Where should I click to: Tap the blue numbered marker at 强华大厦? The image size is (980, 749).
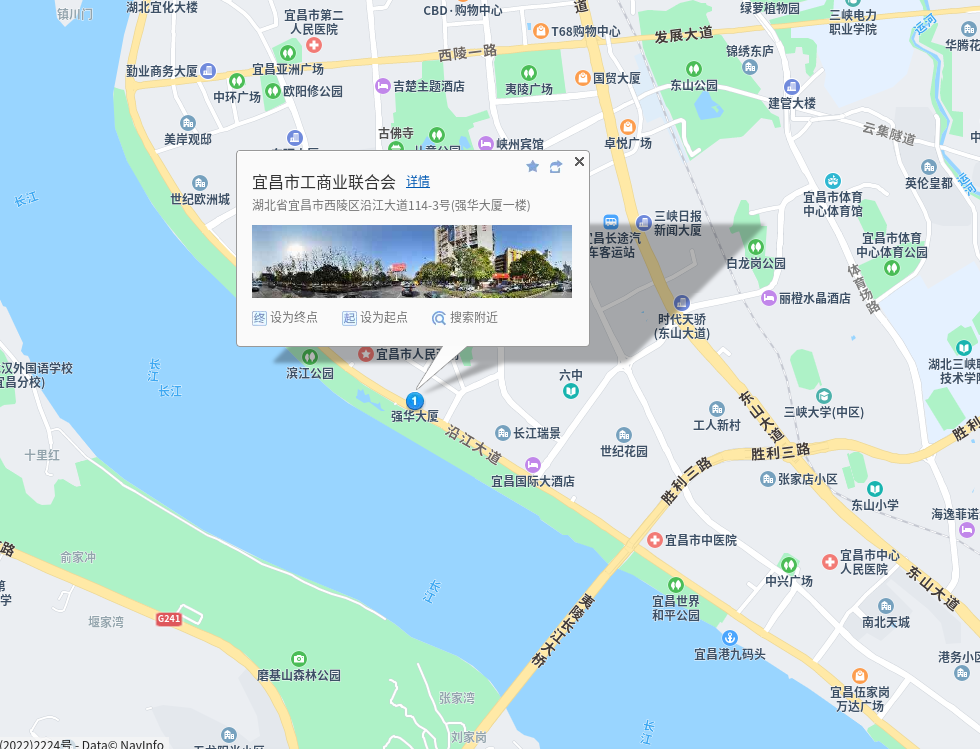tap(414, 400)
